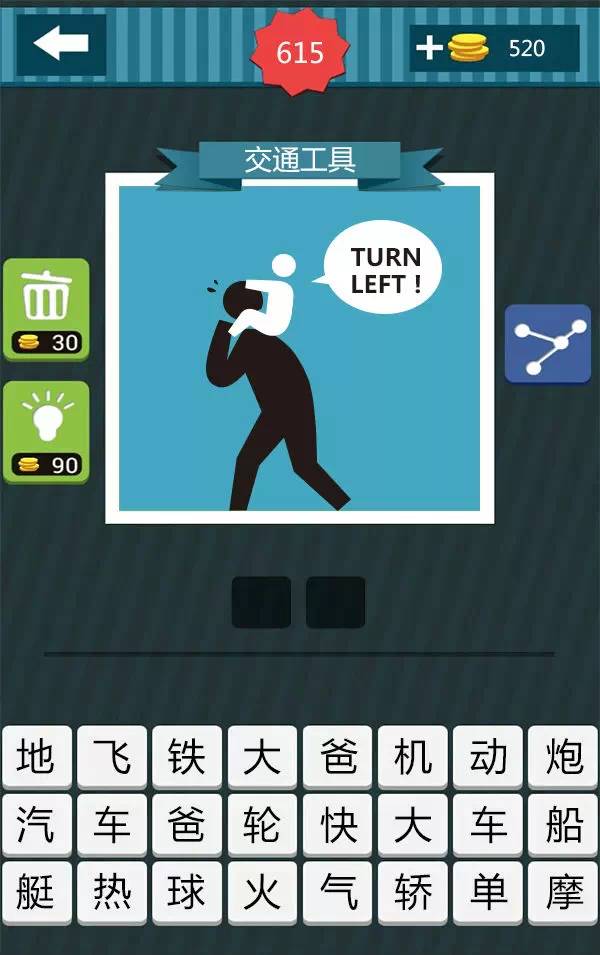Tap the second empty answer slot
600x955 pixels.
pyautogui.click(x=335, y=602)
